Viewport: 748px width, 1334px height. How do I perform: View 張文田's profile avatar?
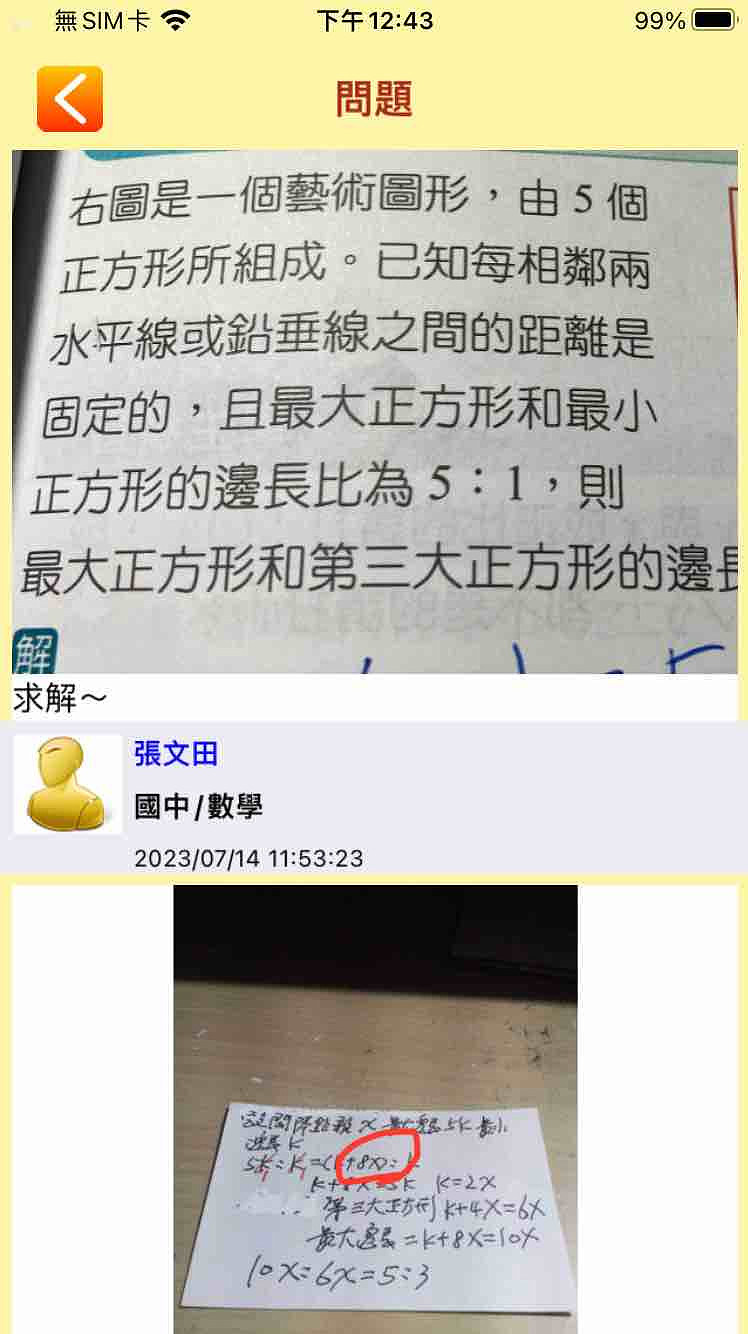click(x=68, y=785)
